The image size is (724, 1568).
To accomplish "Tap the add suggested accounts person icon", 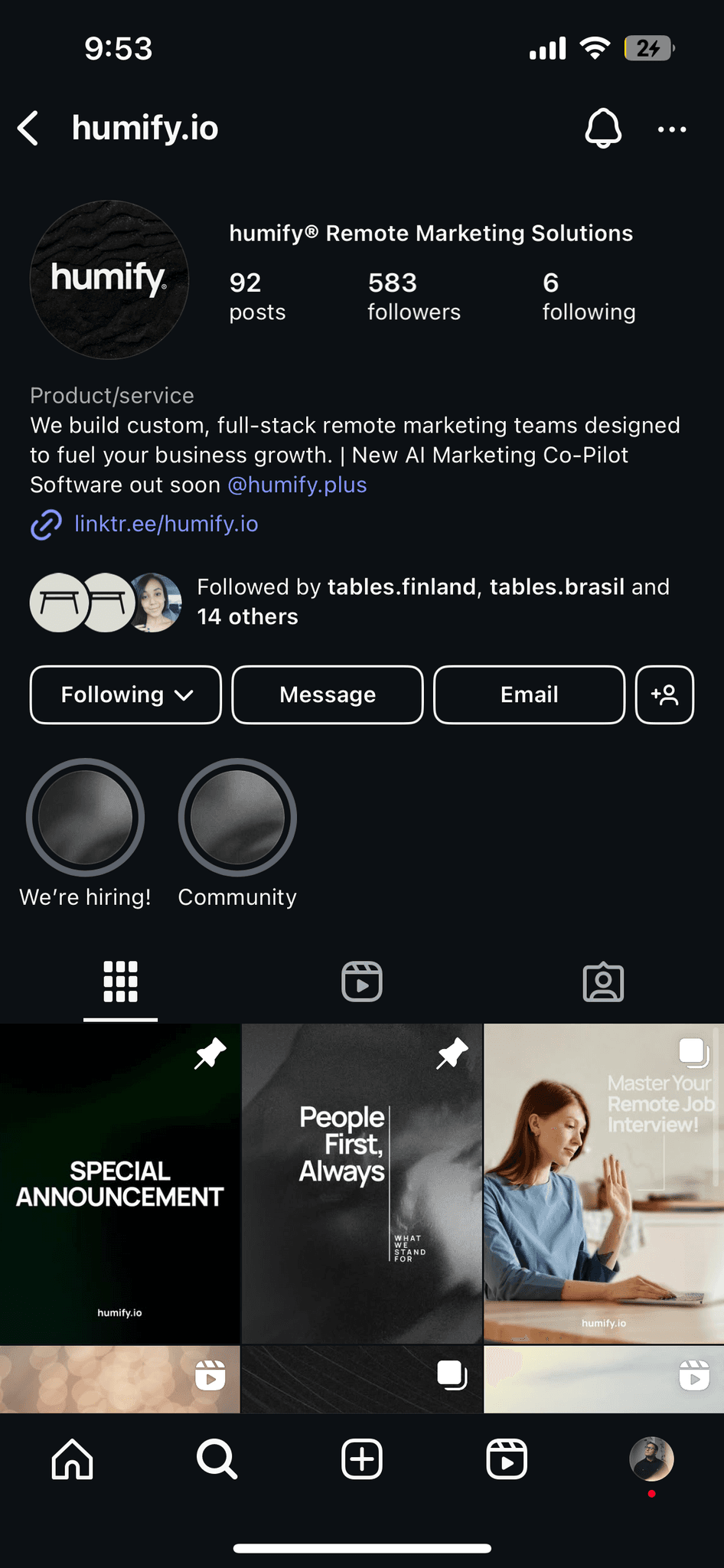I will click(664, 695).
